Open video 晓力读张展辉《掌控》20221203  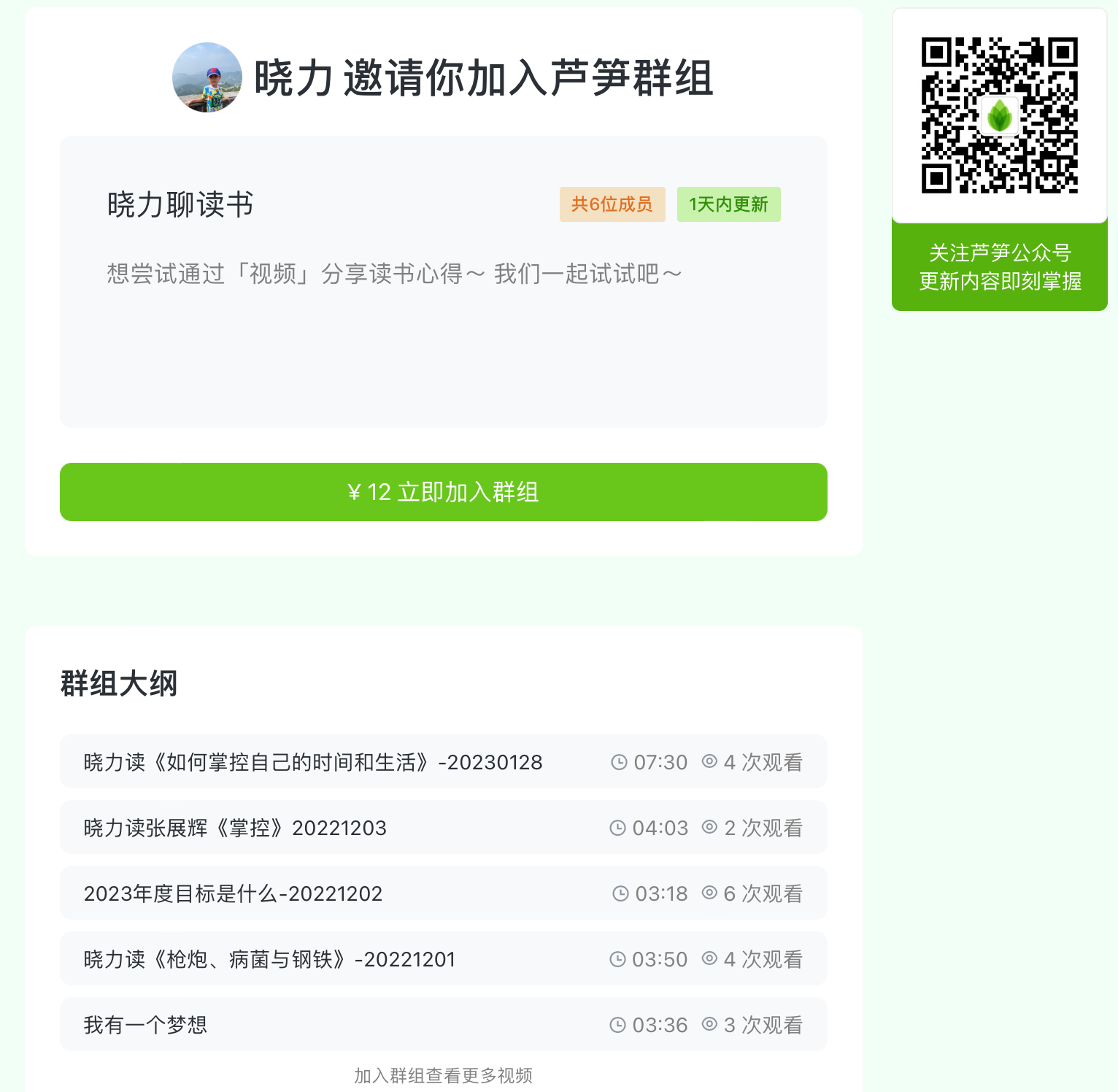pos(235,828)
